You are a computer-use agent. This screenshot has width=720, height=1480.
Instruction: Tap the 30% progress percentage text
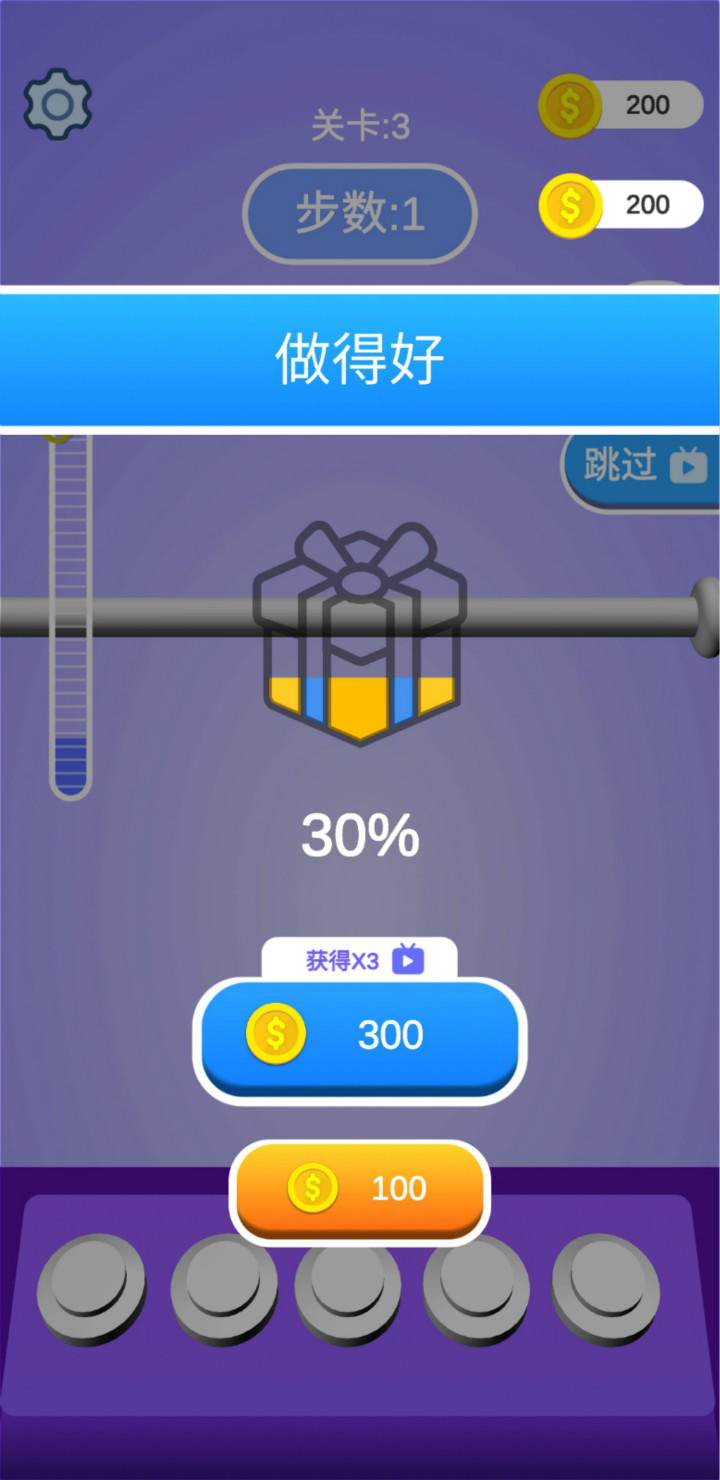click(x=360, y=832)
